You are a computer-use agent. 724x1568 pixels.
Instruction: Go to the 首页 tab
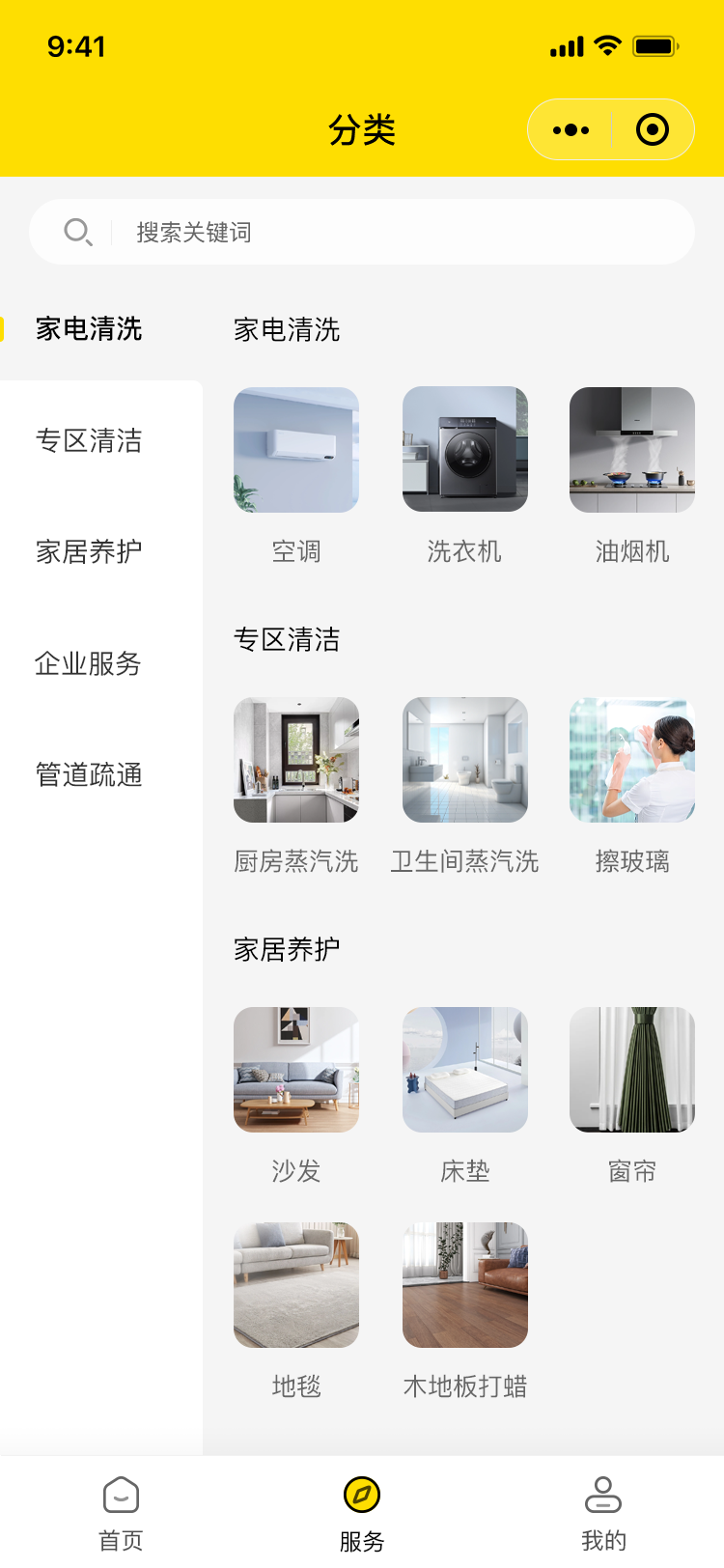click(x=121, y=1511)
